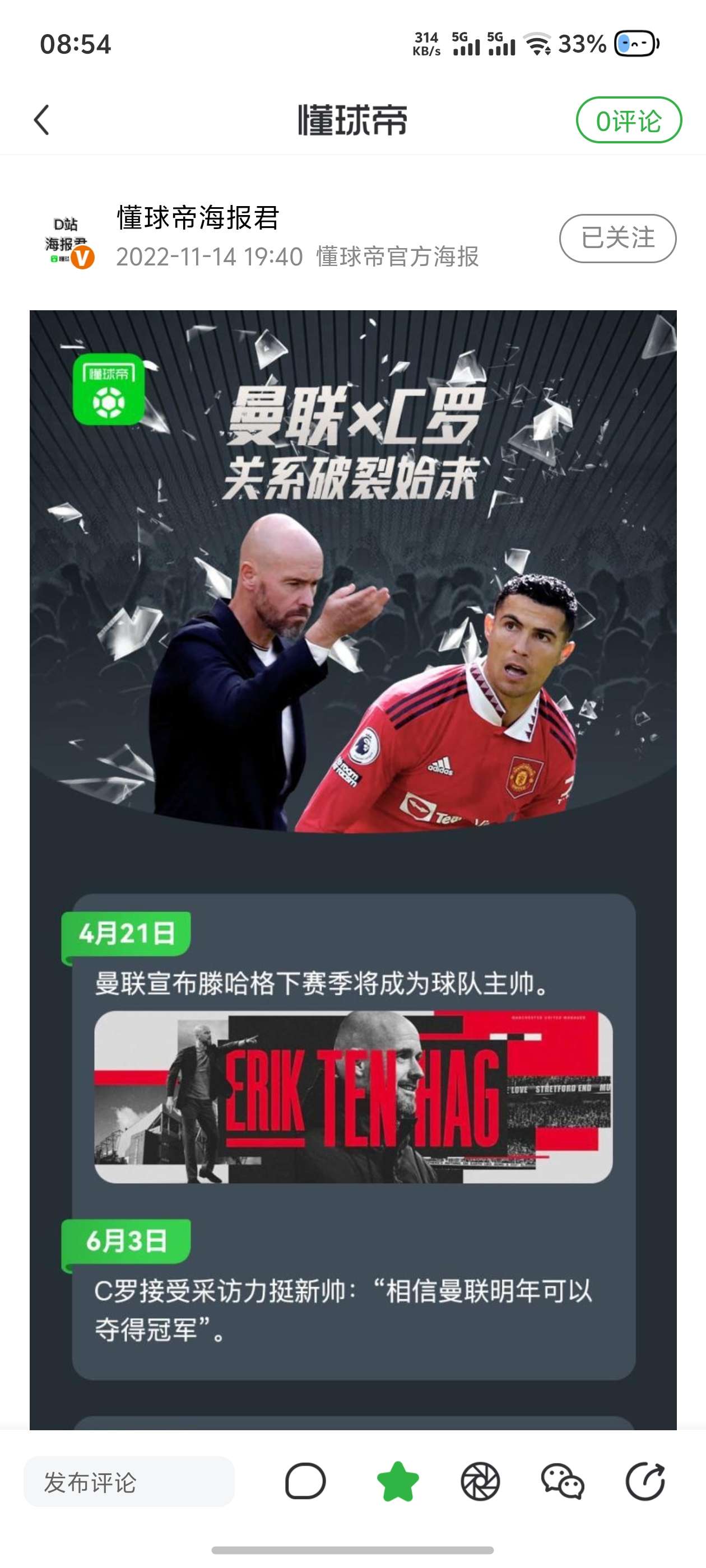Go back using the top-left arrow

[41, 119]
